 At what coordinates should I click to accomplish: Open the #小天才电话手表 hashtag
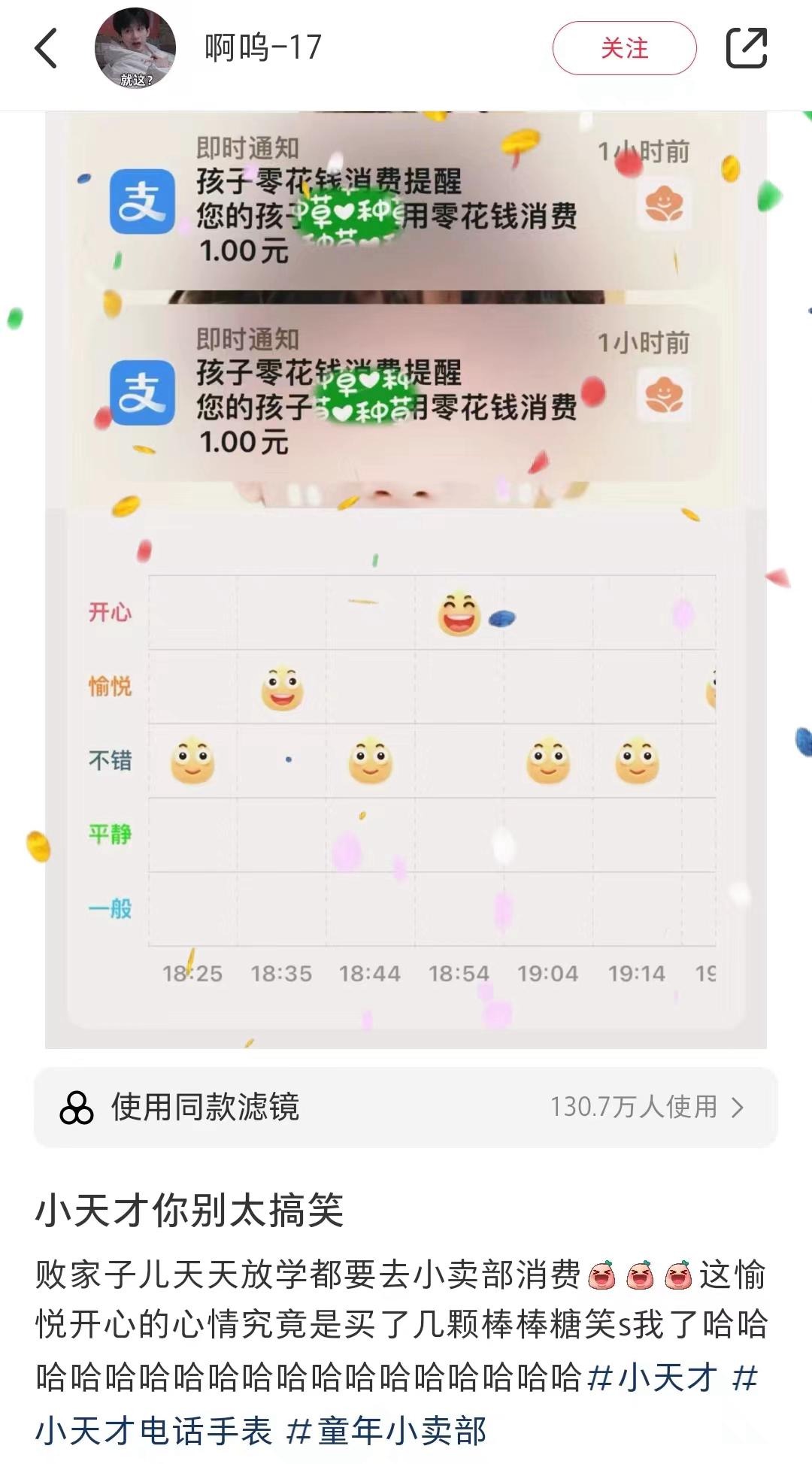pos(154,1429)
